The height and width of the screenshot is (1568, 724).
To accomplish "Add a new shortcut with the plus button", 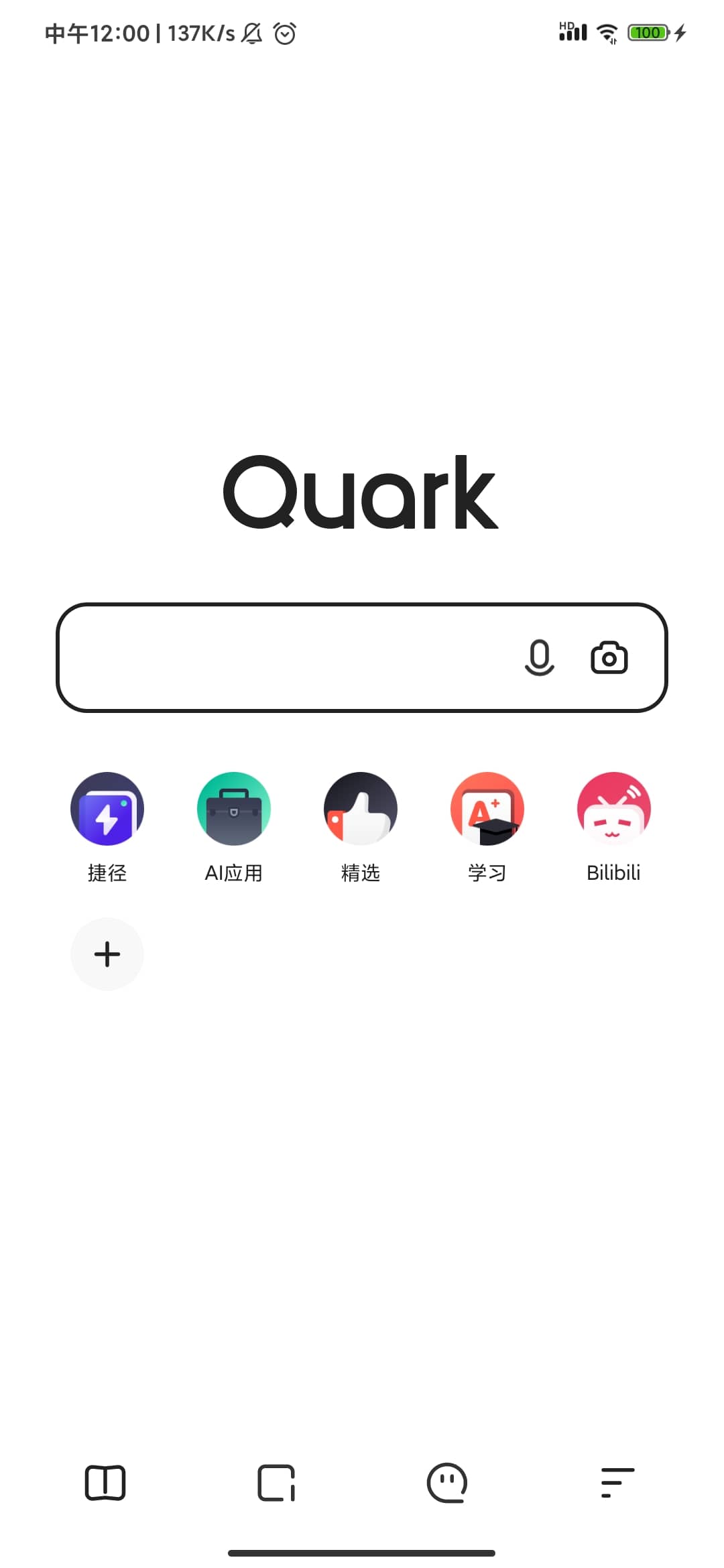I will (x=107, y=954).
